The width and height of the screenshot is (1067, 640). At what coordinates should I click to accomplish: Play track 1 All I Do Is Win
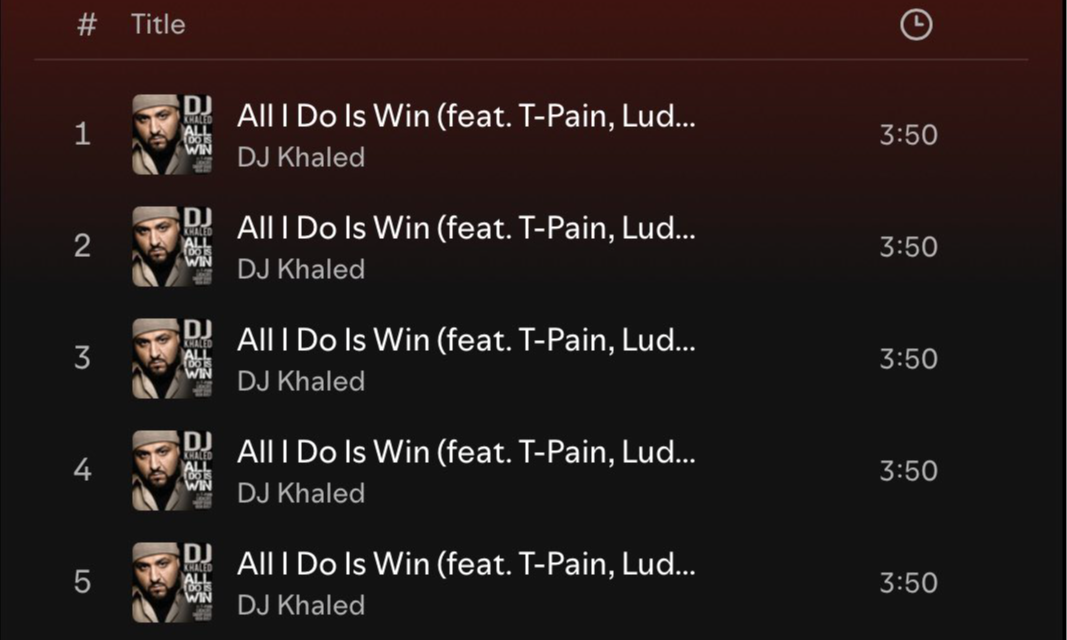pos(82,134)
